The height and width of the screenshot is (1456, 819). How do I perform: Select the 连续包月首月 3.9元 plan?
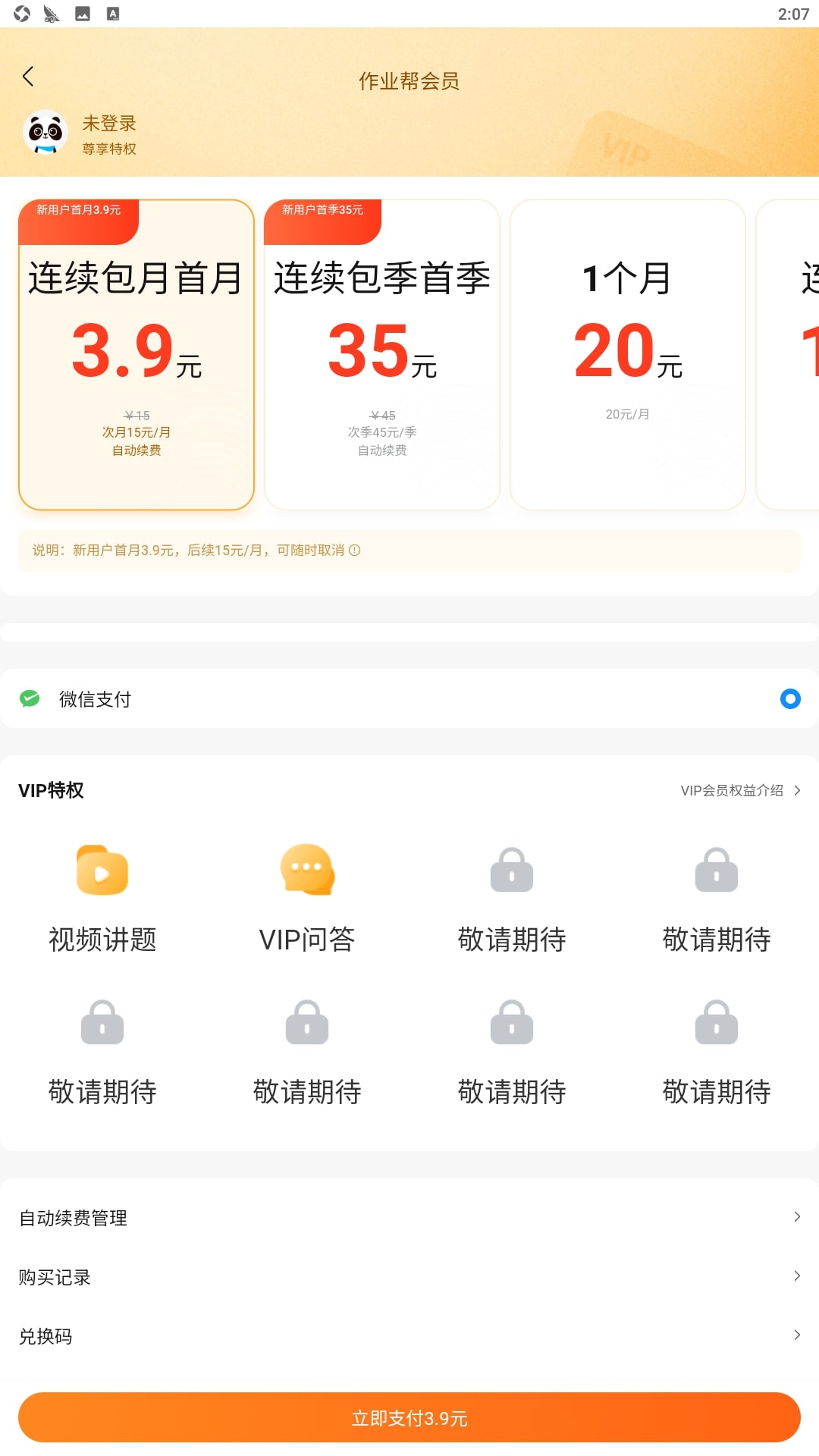[136, 355]
